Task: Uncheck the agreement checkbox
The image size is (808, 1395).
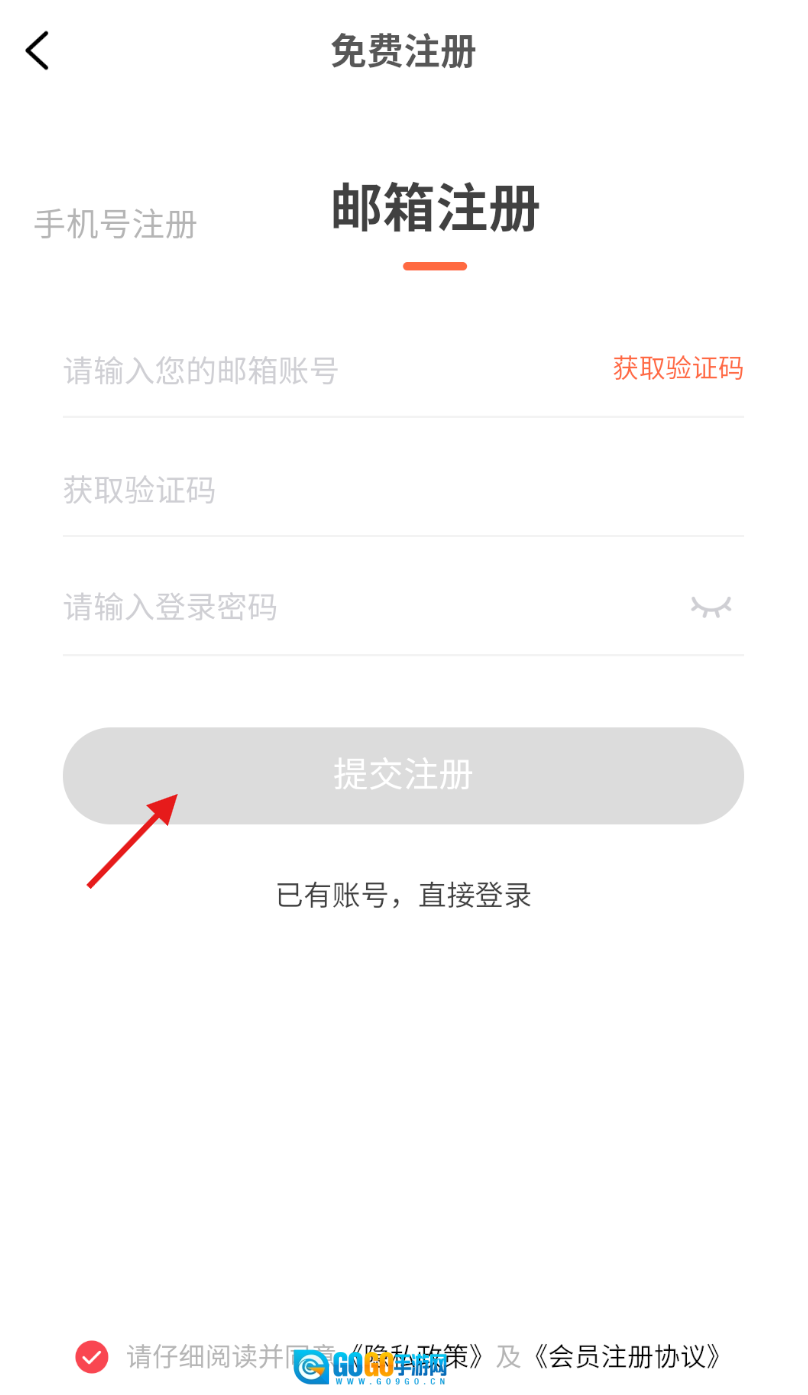Action: [x=91, y=1357]
